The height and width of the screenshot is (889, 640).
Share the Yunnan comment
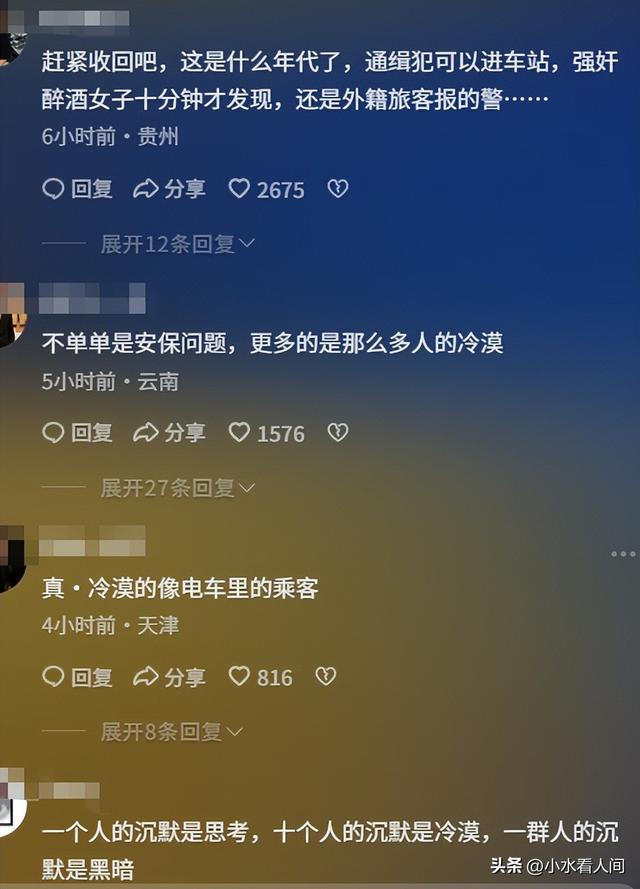[169, 433]
